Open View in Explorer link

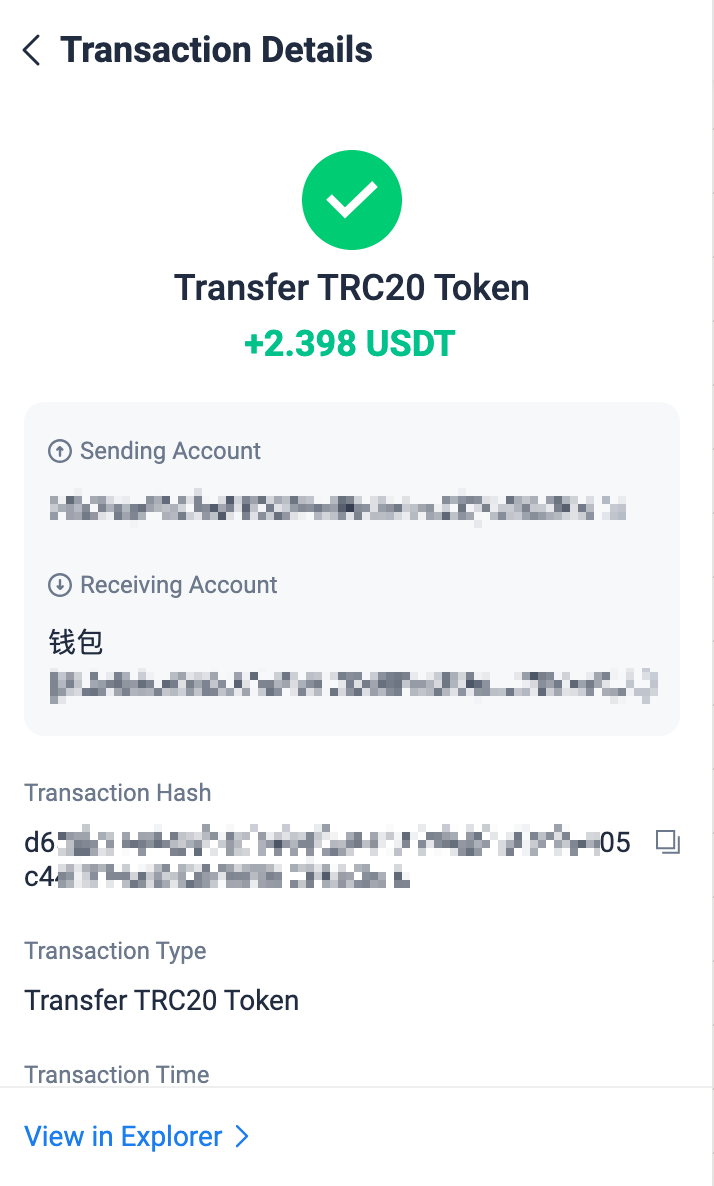click(x=136, y=1136)
